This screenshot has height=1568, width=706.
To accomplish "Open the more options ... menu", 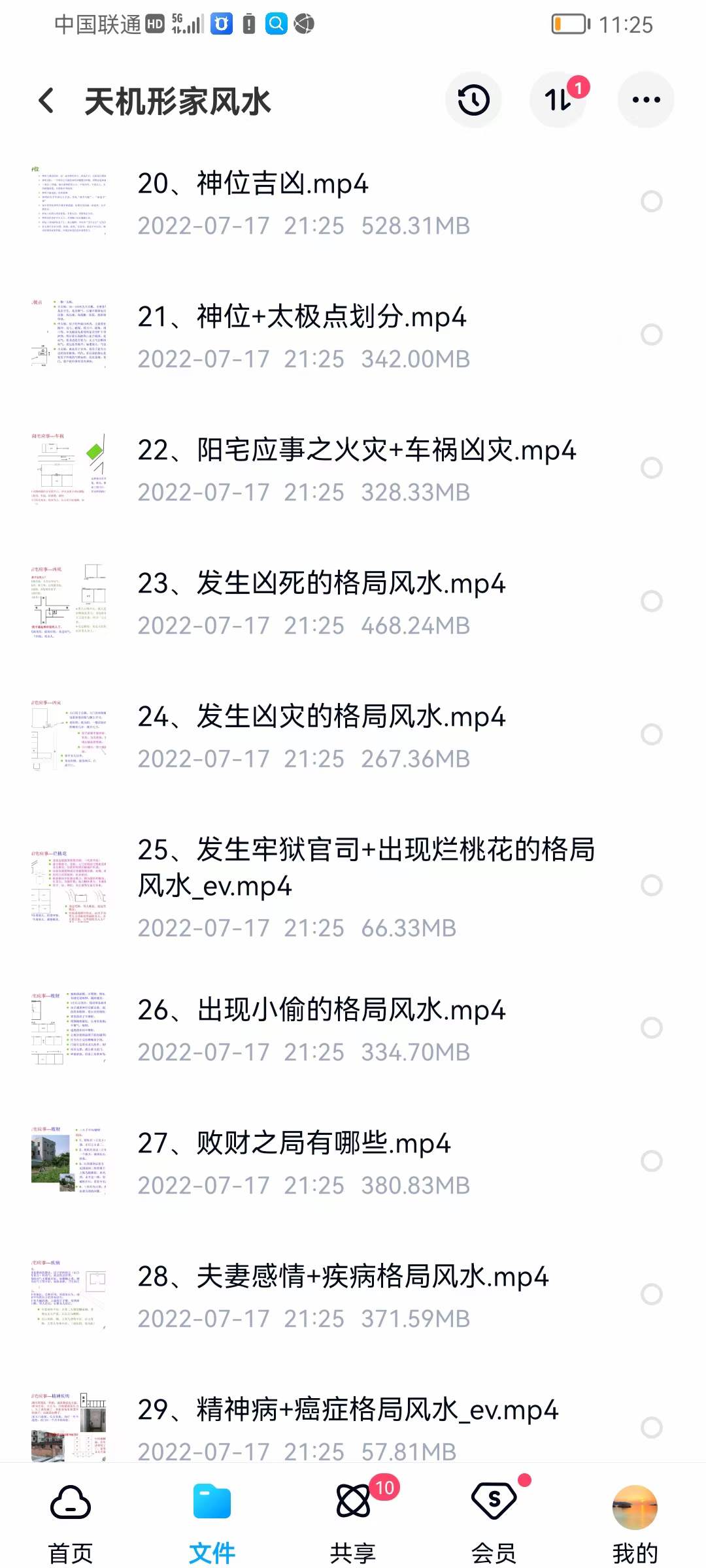I will click(x=645, y=99).
